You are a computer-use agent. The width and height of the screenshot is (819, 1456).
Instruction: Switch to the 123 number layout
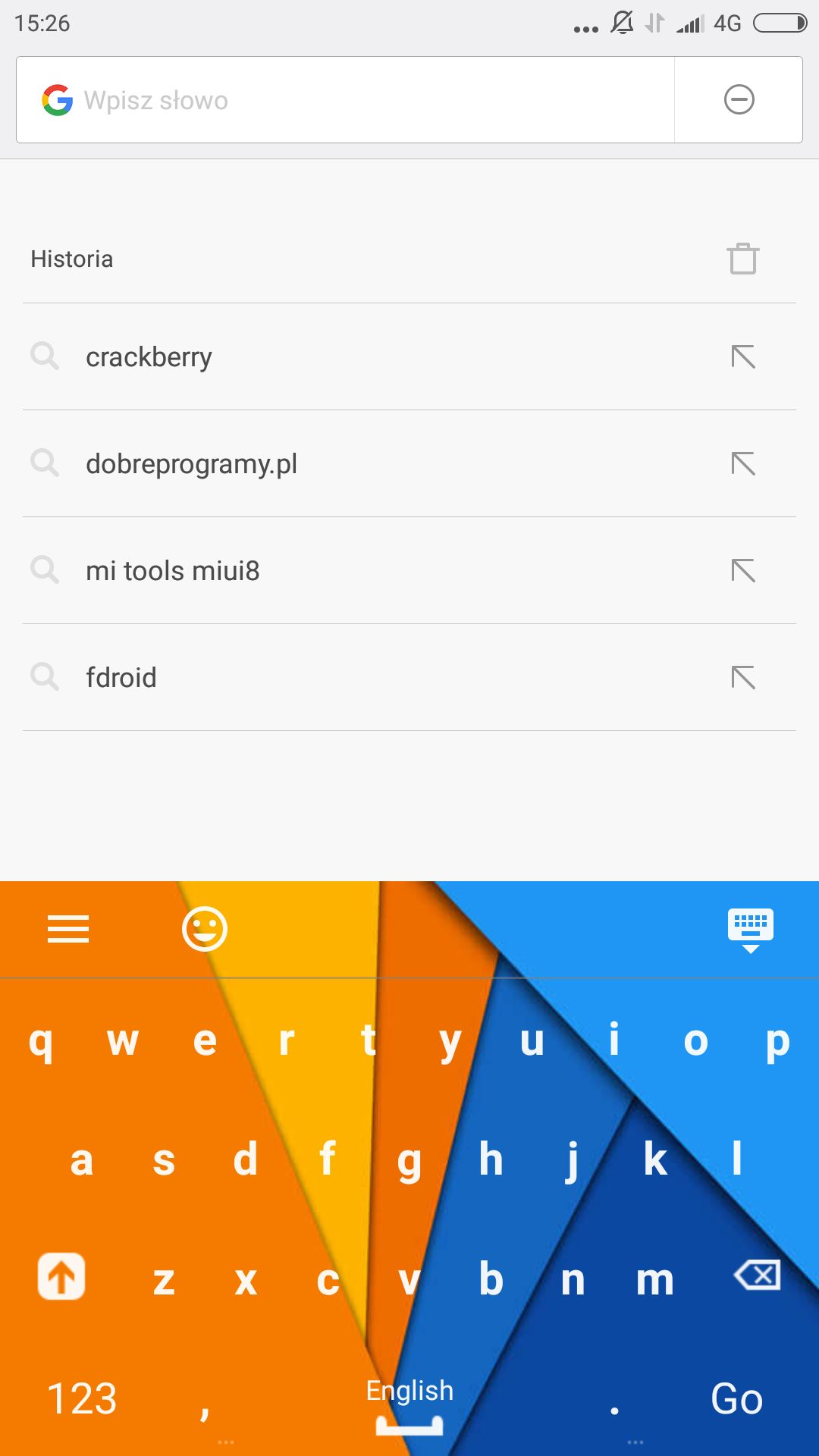(82, 1398)
